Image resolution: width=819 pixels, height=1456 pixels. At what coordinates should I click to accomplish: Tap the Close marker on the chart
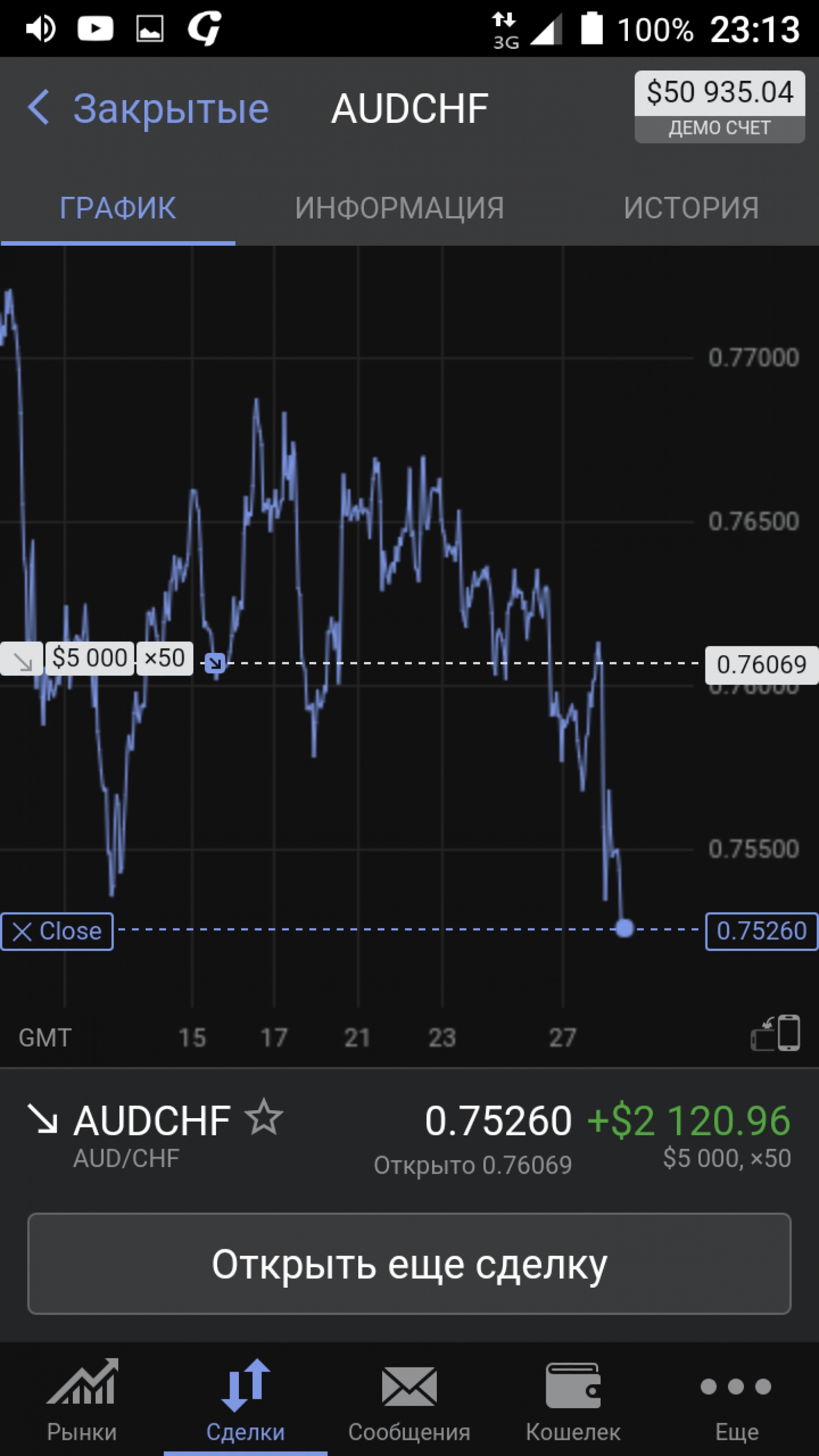pyautogui.click(x=57, y=931)
